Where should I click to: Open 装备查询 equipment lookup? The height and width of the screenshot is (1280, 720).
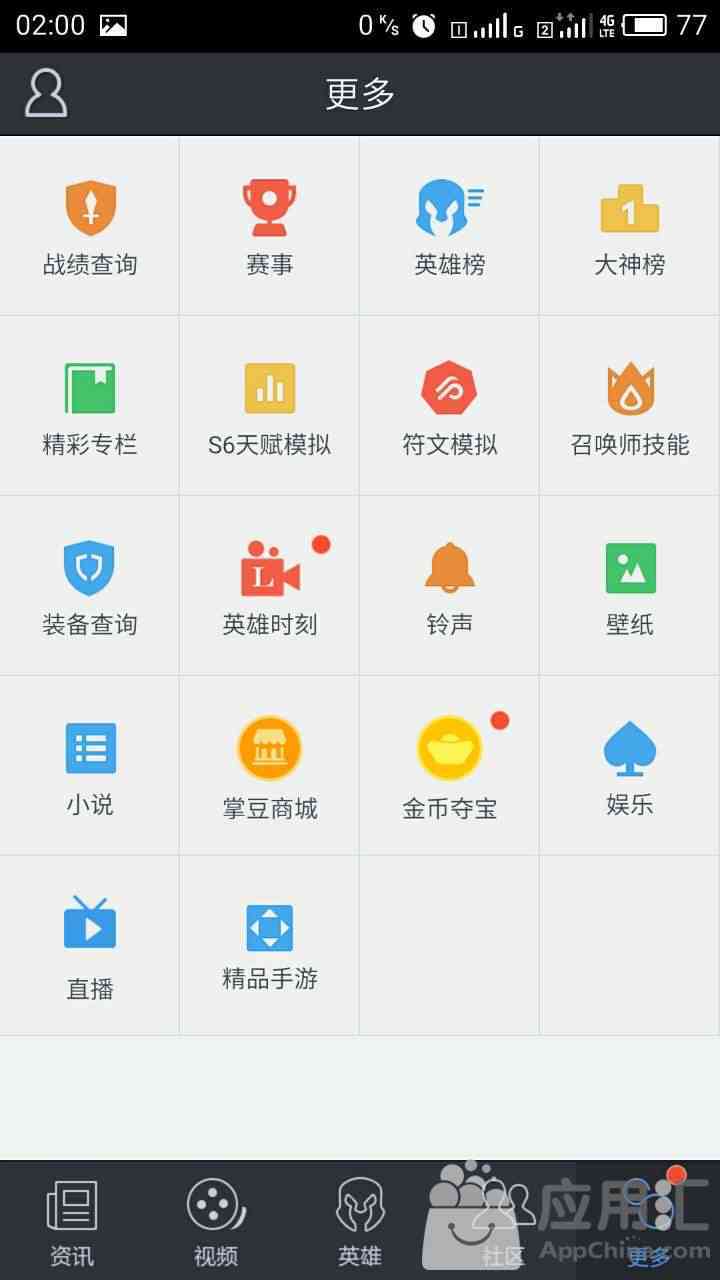[x=90, y=586]
